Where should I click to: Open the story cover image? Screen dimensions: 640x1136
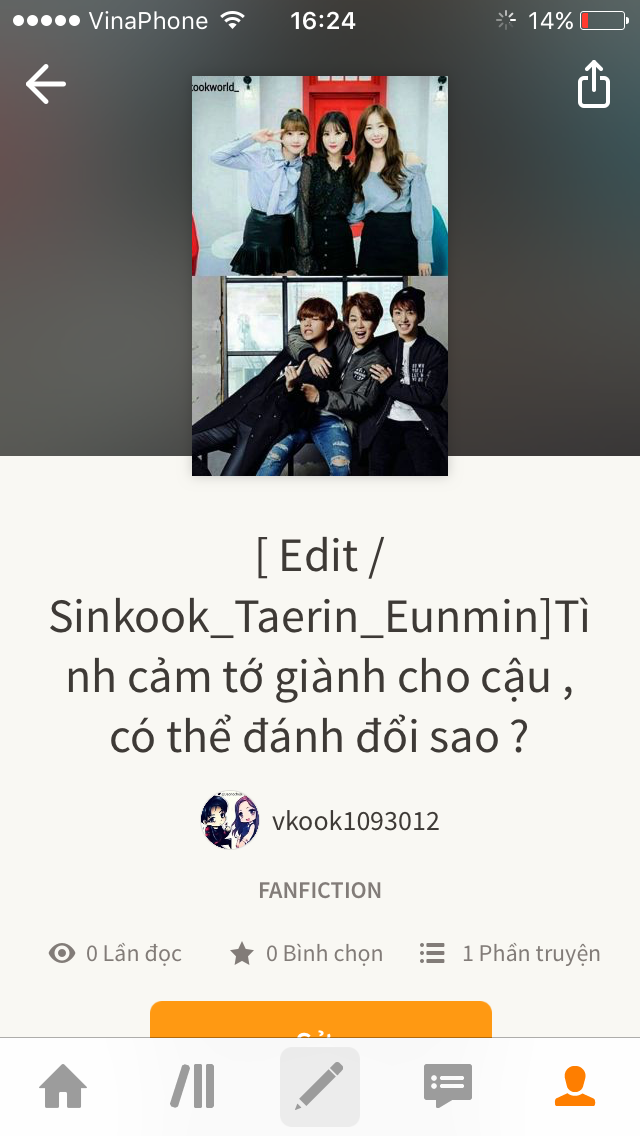coord(320,276)
